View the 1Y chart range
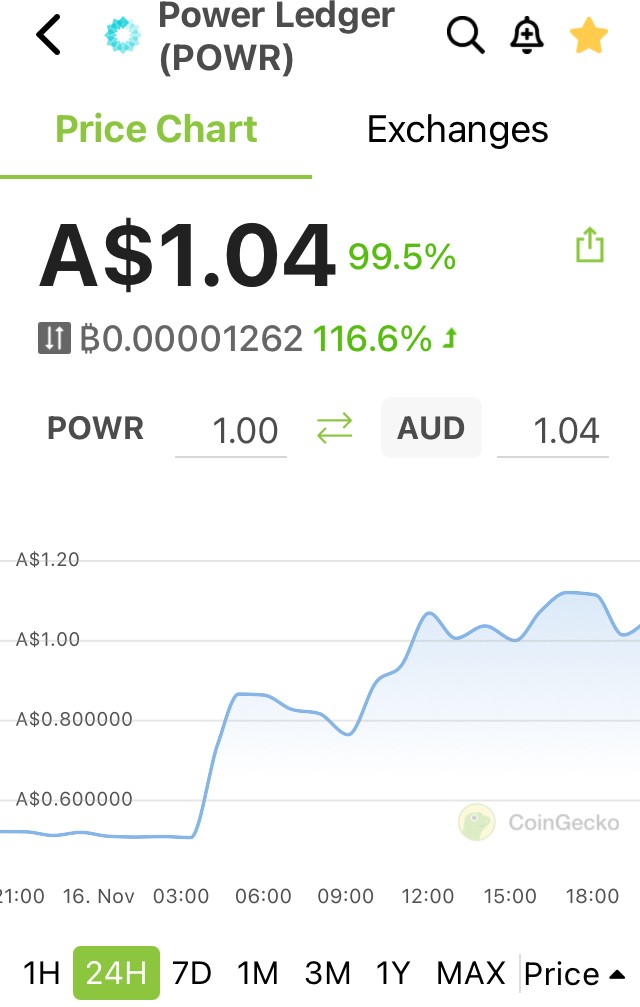The image size is (640, 1007). (393, 972)
